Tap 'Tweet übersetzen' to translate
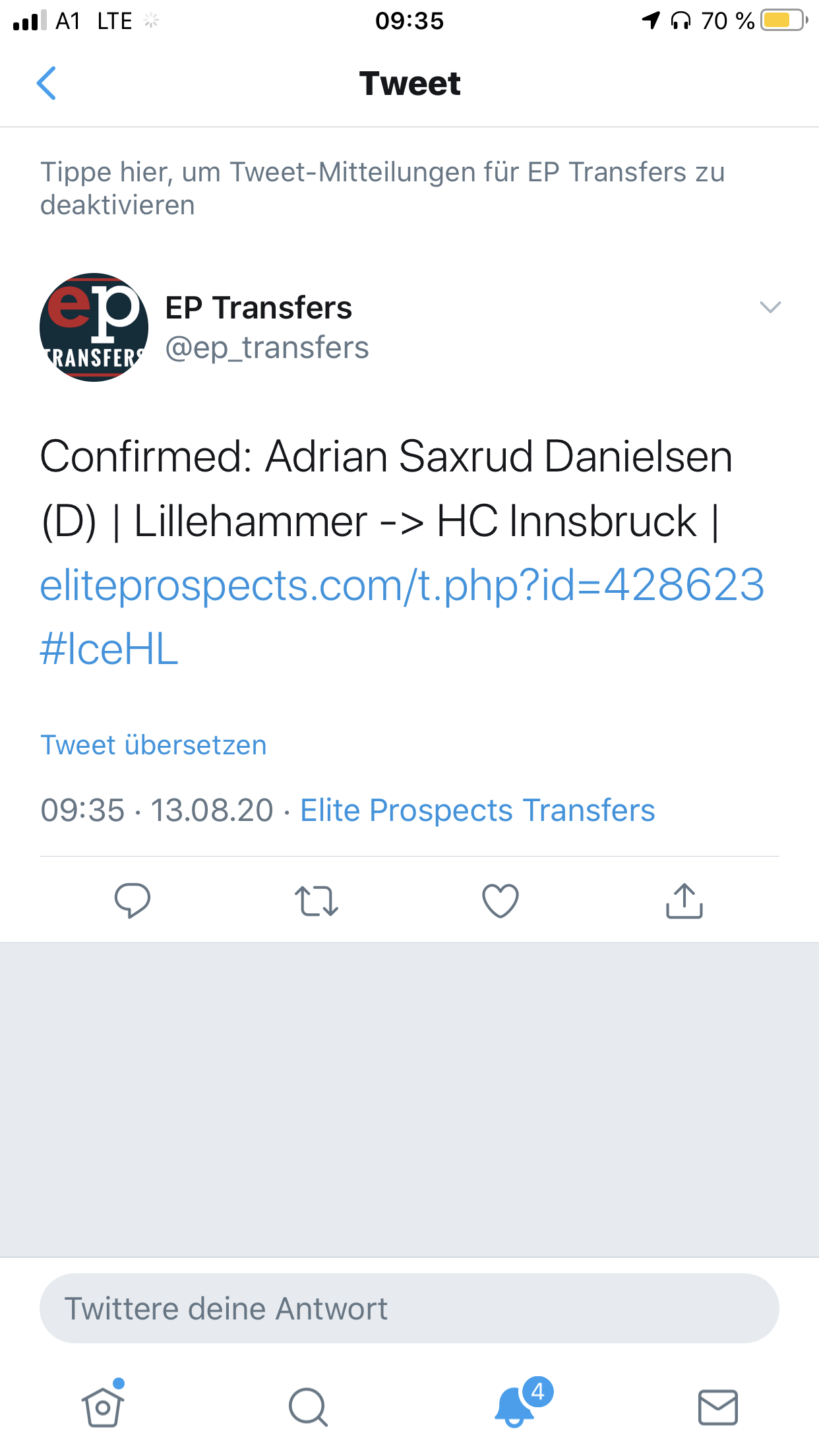 (154, 745)
